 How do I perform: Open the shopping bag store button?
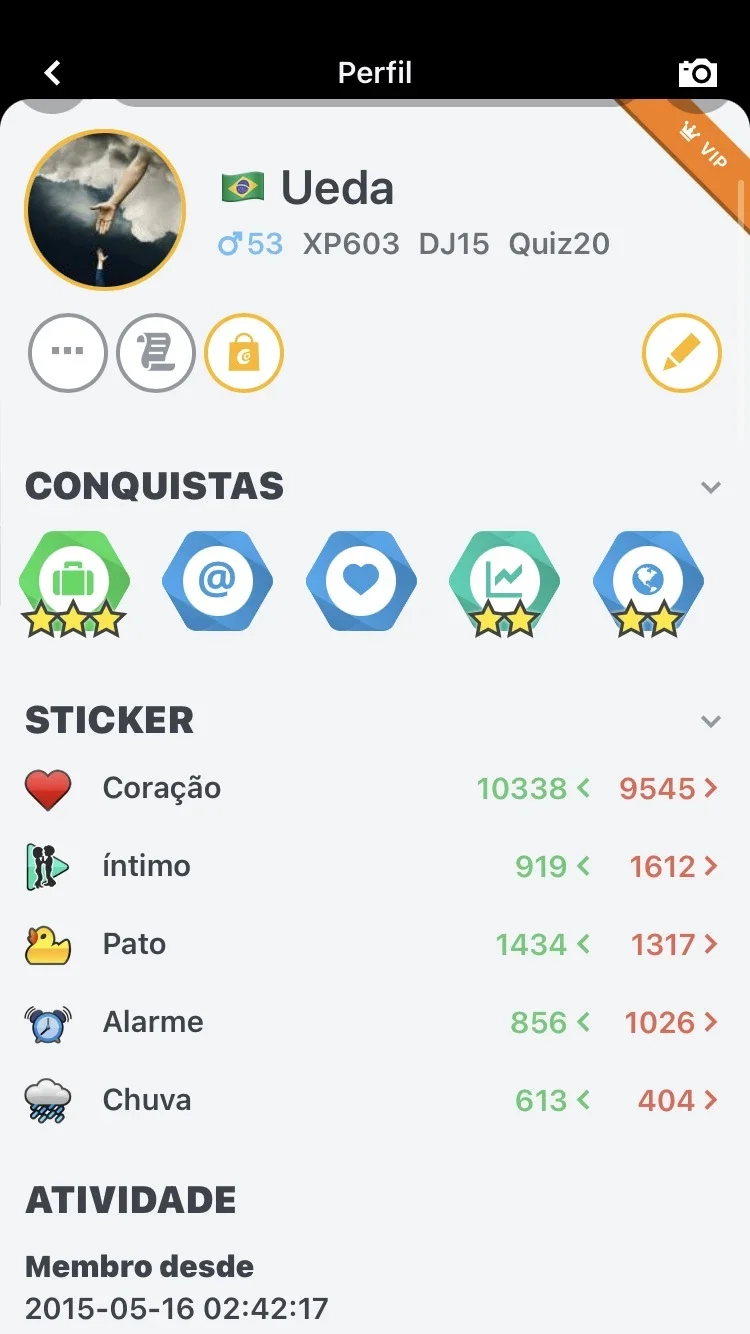244,353
